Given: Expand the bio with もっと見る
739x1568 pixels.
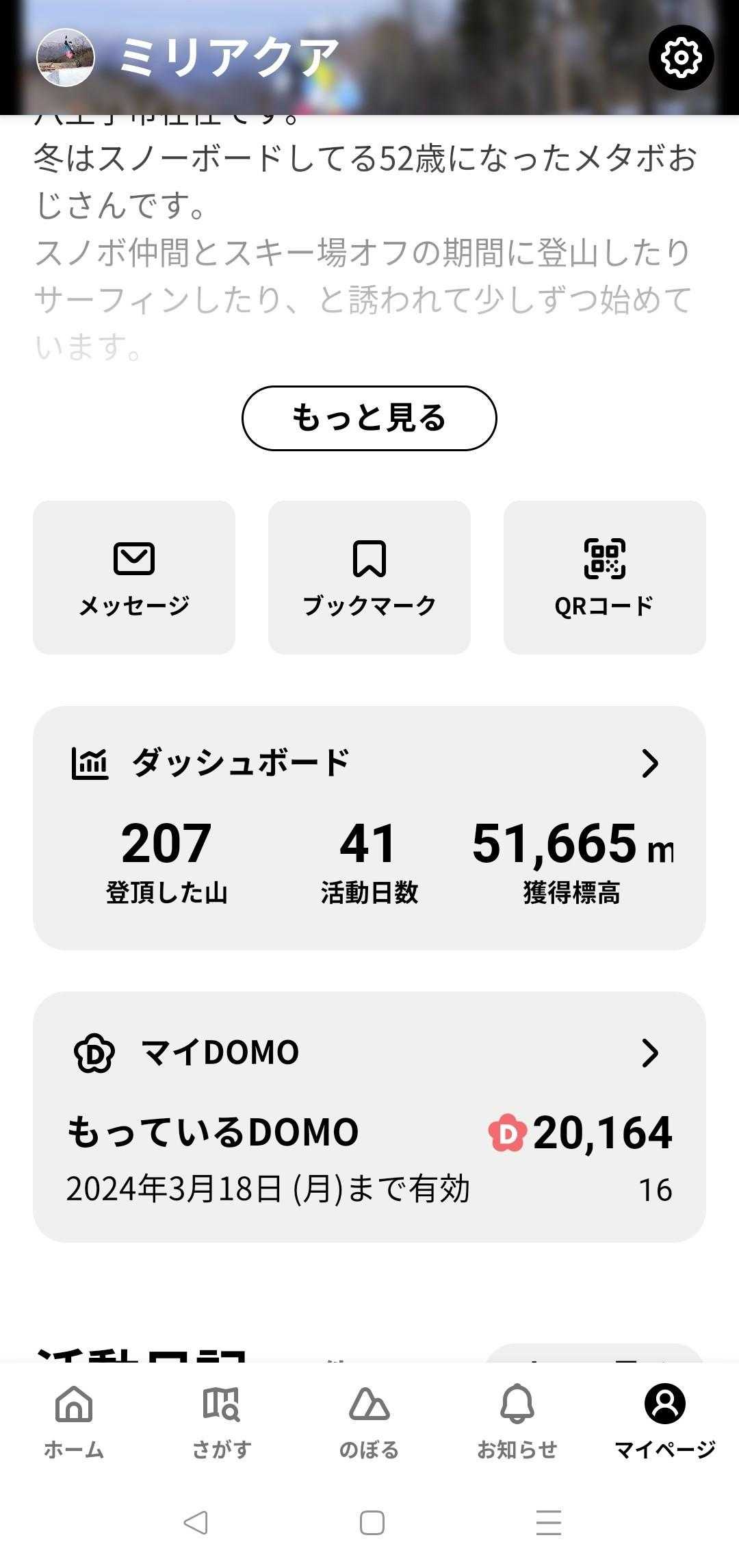Looking at the screenshot, I should tap(369, 418).
